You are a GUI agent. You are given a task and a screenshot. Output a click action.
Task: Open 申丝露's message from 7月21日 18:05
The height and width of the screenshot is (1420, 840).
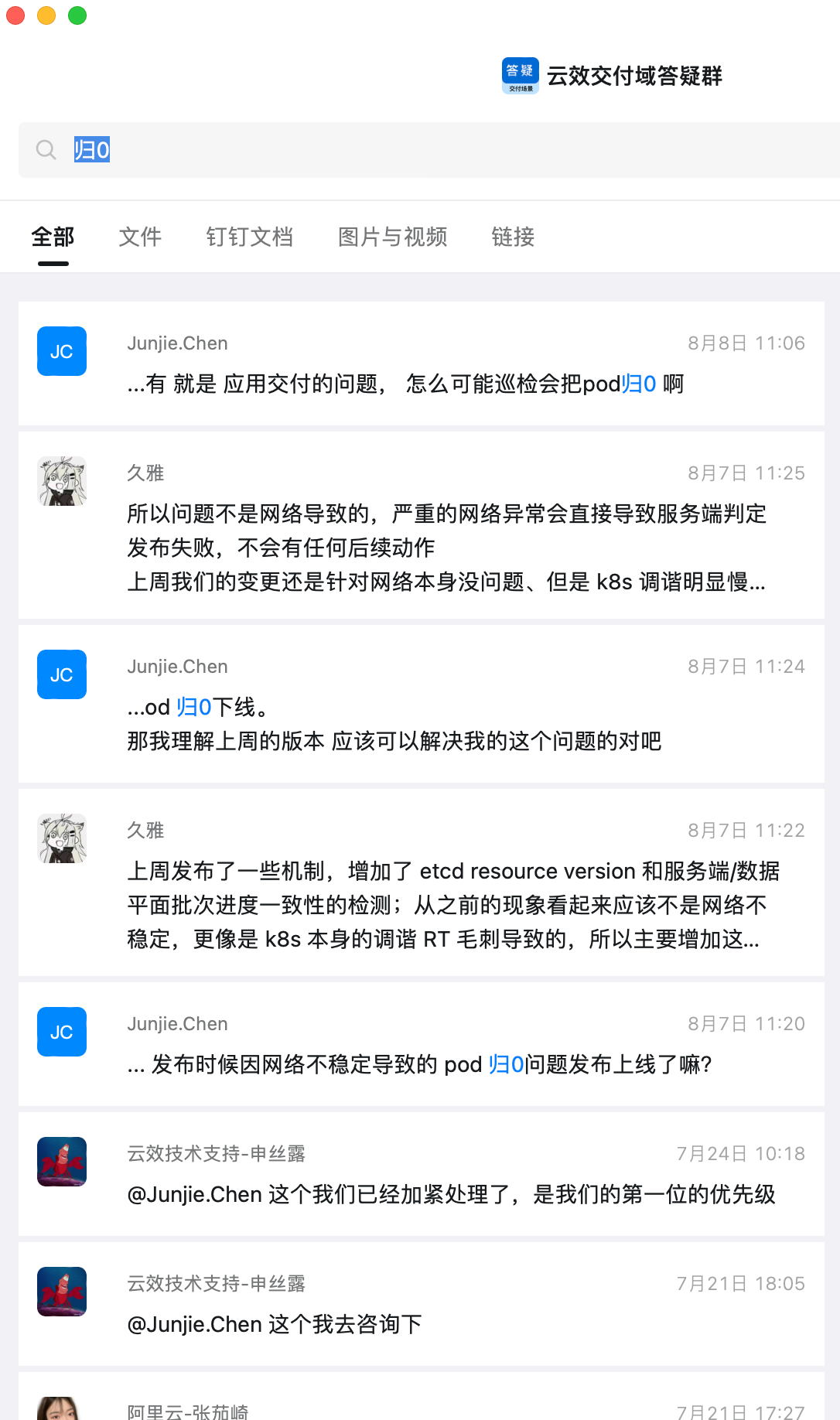(x=421, y=1304)
